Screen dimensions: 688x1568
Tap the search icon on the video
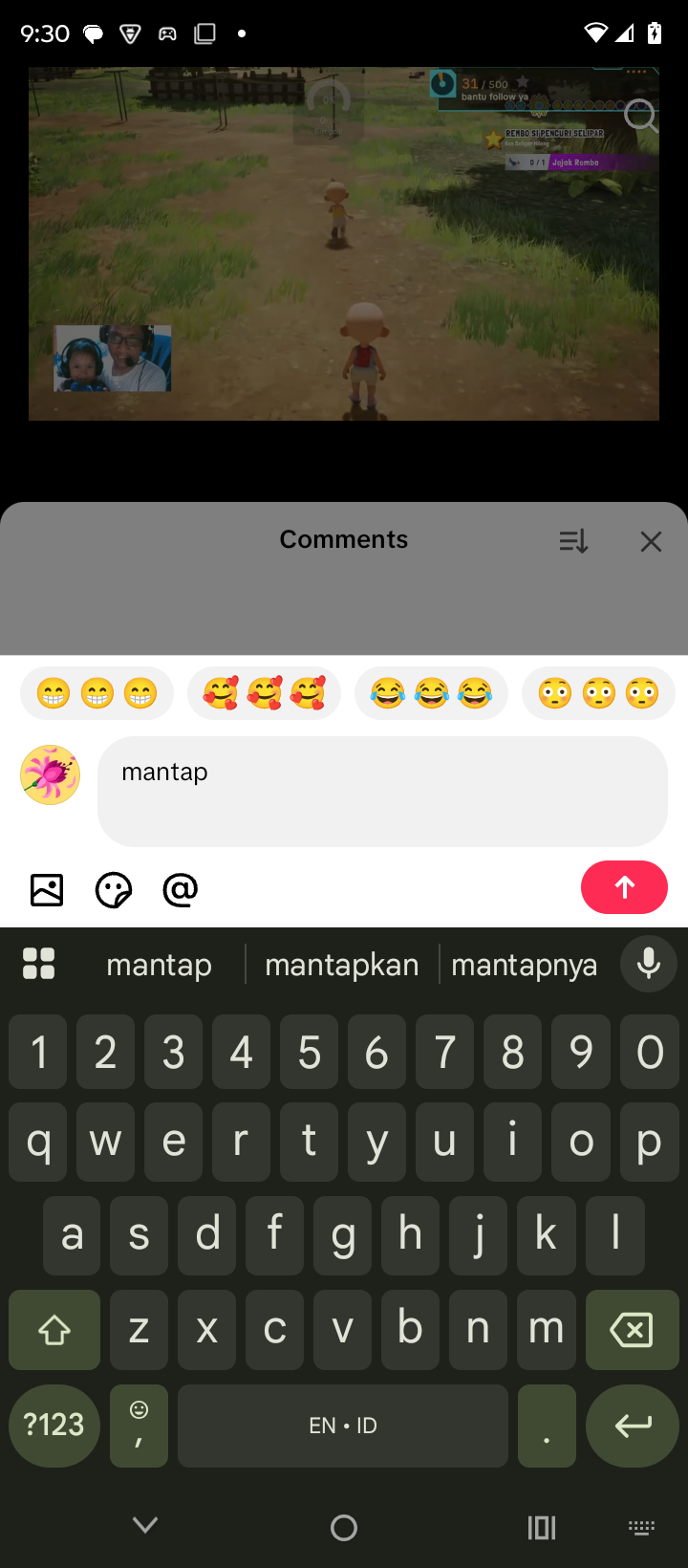pyautogui.click(x=640, y=116)
